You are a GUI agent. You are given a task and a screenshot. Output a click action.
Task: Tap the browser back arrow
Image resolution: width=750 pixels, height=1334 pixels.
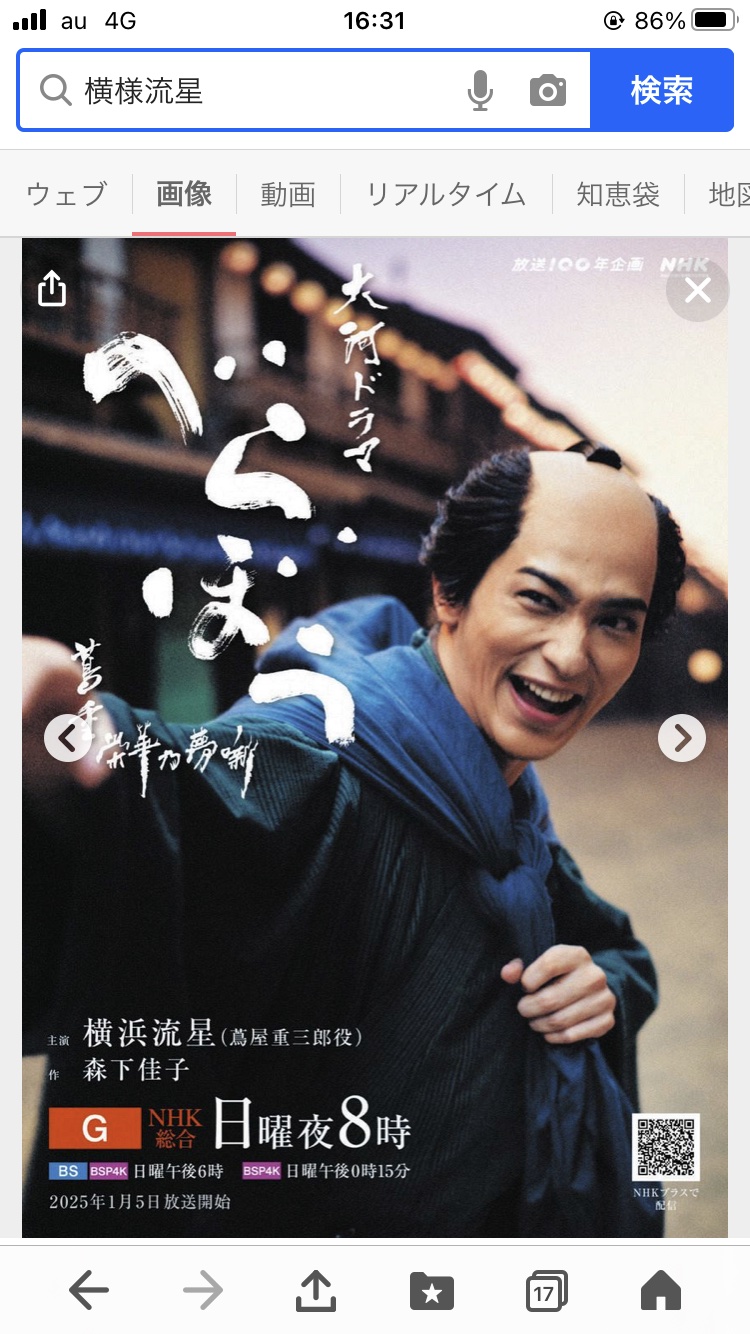pyautogui.click(x=86, y=1289)
